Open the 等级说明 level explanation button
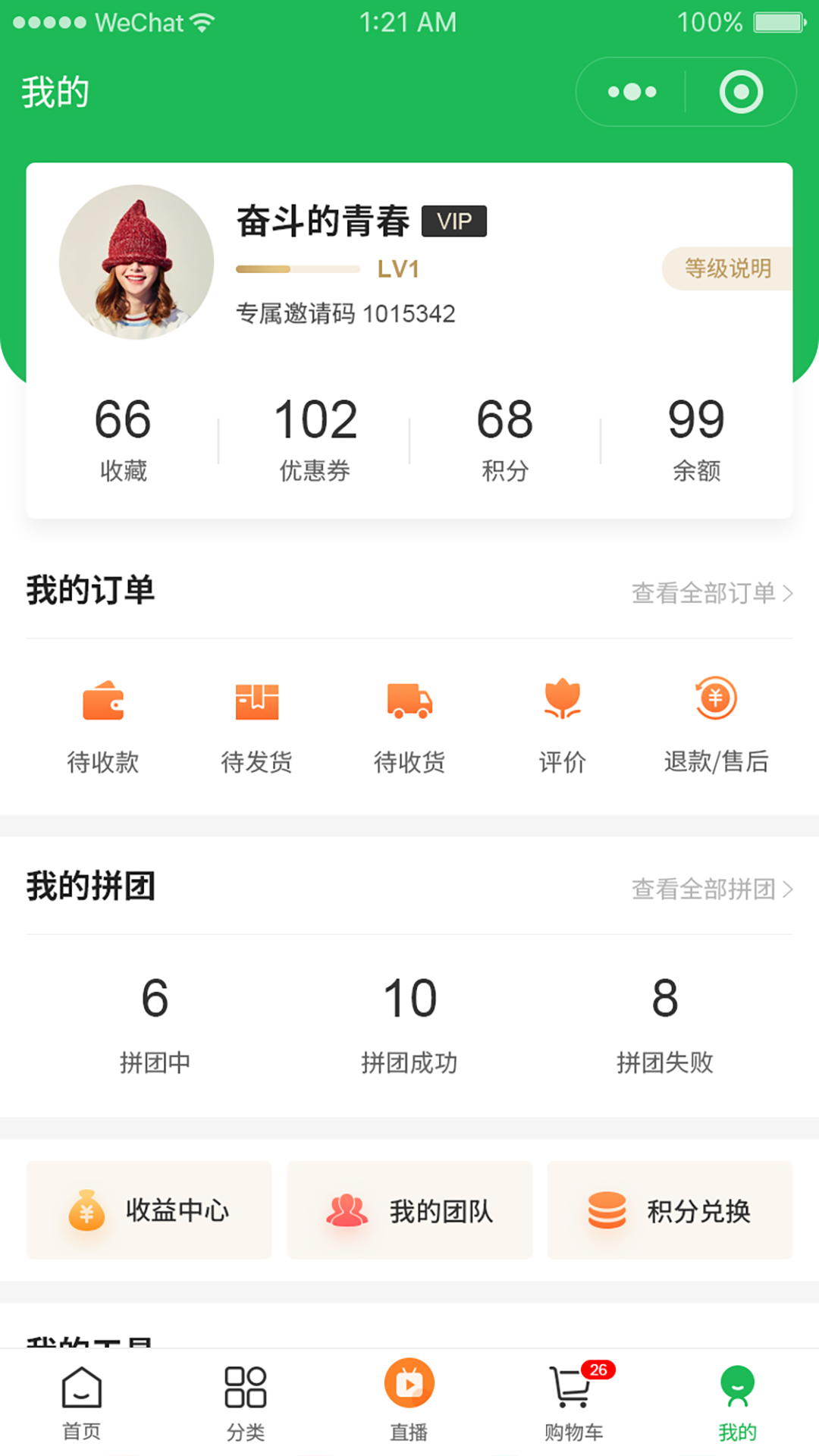Image resolution: width=819 pixels, height=1456 pixels. click(730, 268)
